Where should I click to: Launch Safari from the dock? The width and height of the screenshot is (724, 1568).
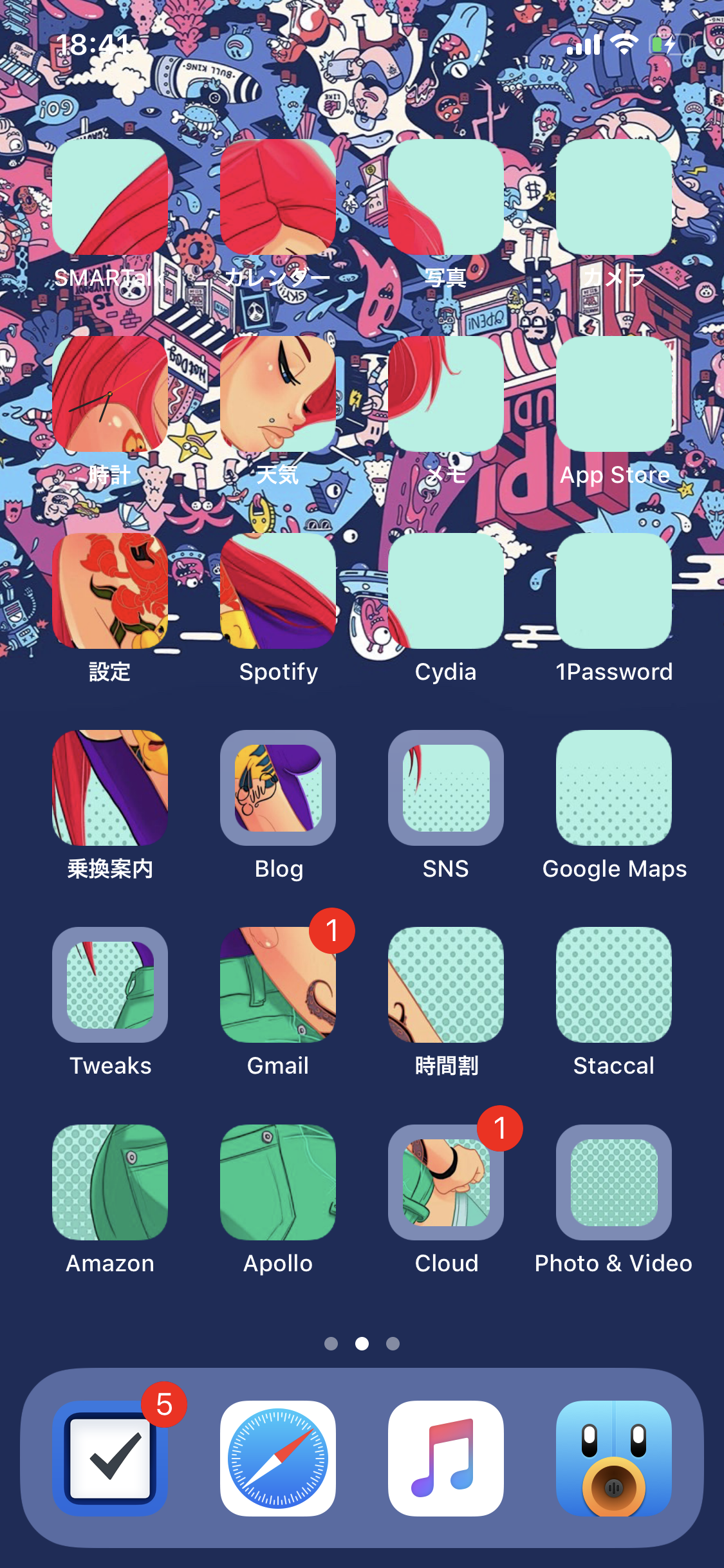tap(278, 1458)
